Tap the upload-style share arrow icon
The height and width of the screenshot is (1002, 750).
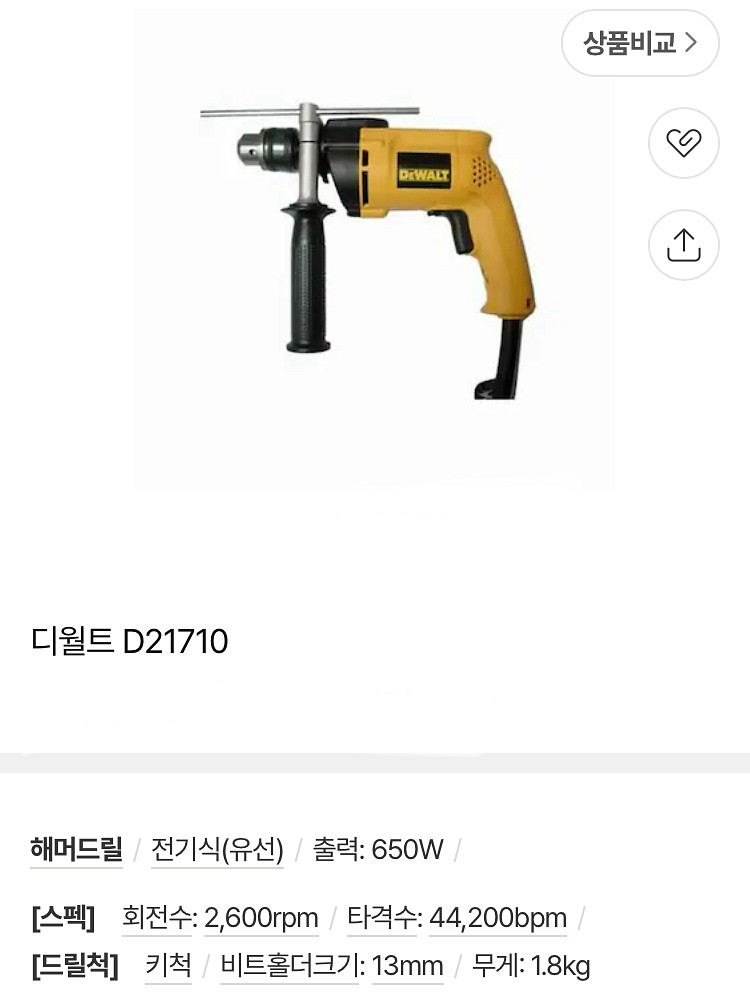(x=683, y=245)
